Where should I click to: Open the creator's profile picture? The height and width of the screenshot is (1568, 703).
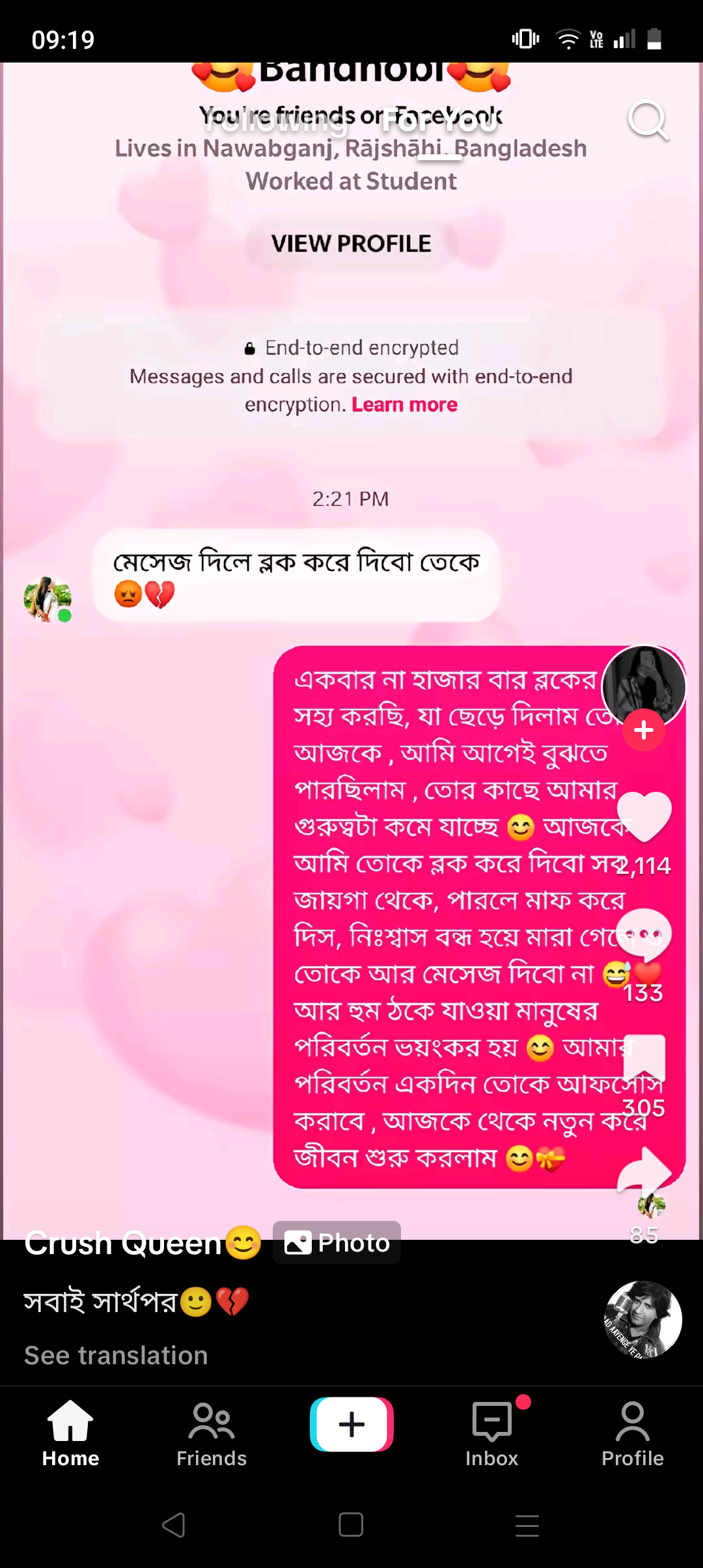click(x=644, y=686)
